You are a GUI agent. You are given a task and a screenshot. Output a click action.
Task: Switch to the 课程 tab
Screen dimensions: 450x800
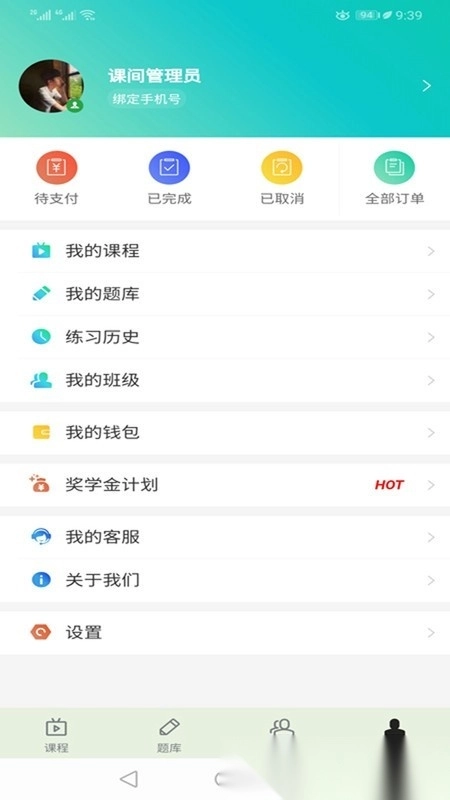56,735
